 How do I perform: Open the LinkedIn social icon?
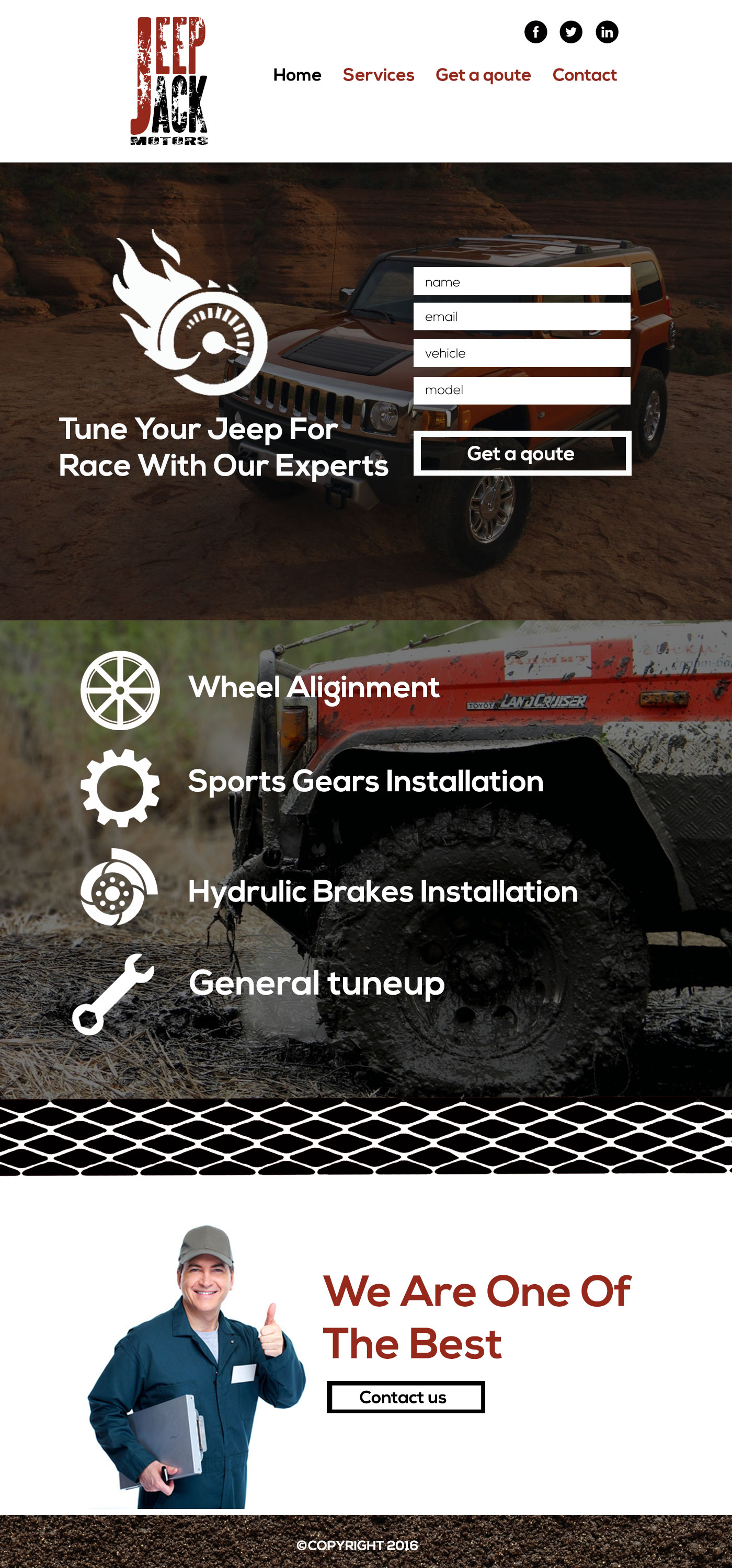tap(607, 32)
